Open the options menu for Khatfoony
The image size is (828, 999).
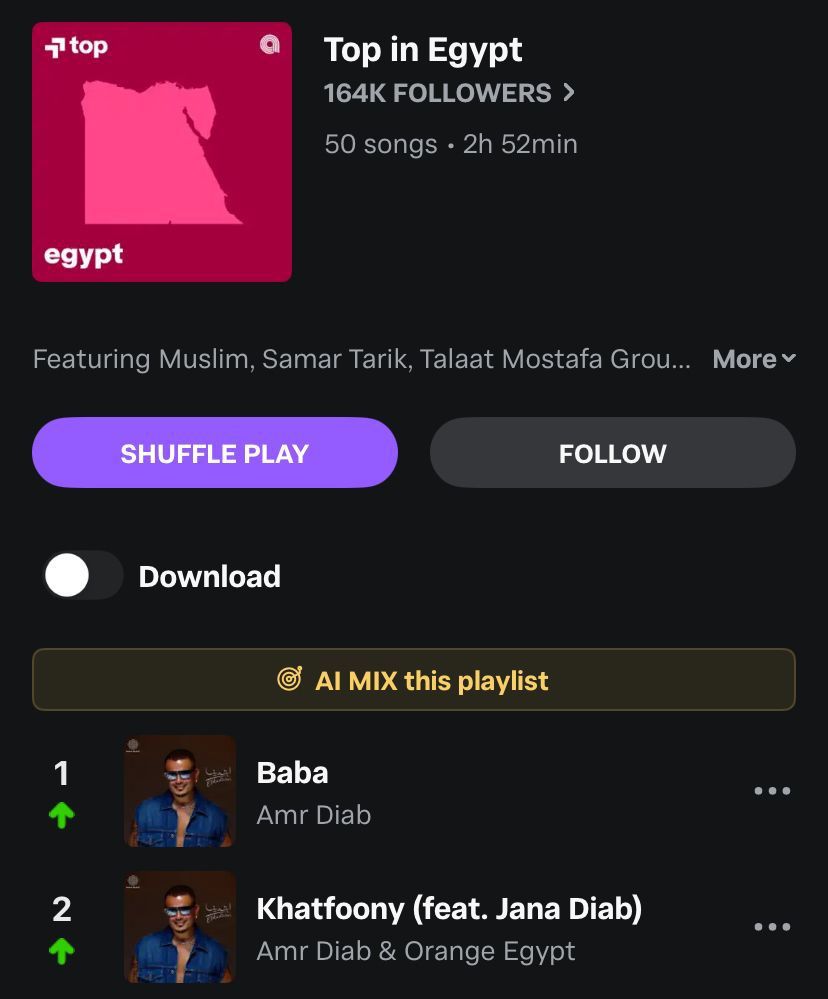click(771, 927)
